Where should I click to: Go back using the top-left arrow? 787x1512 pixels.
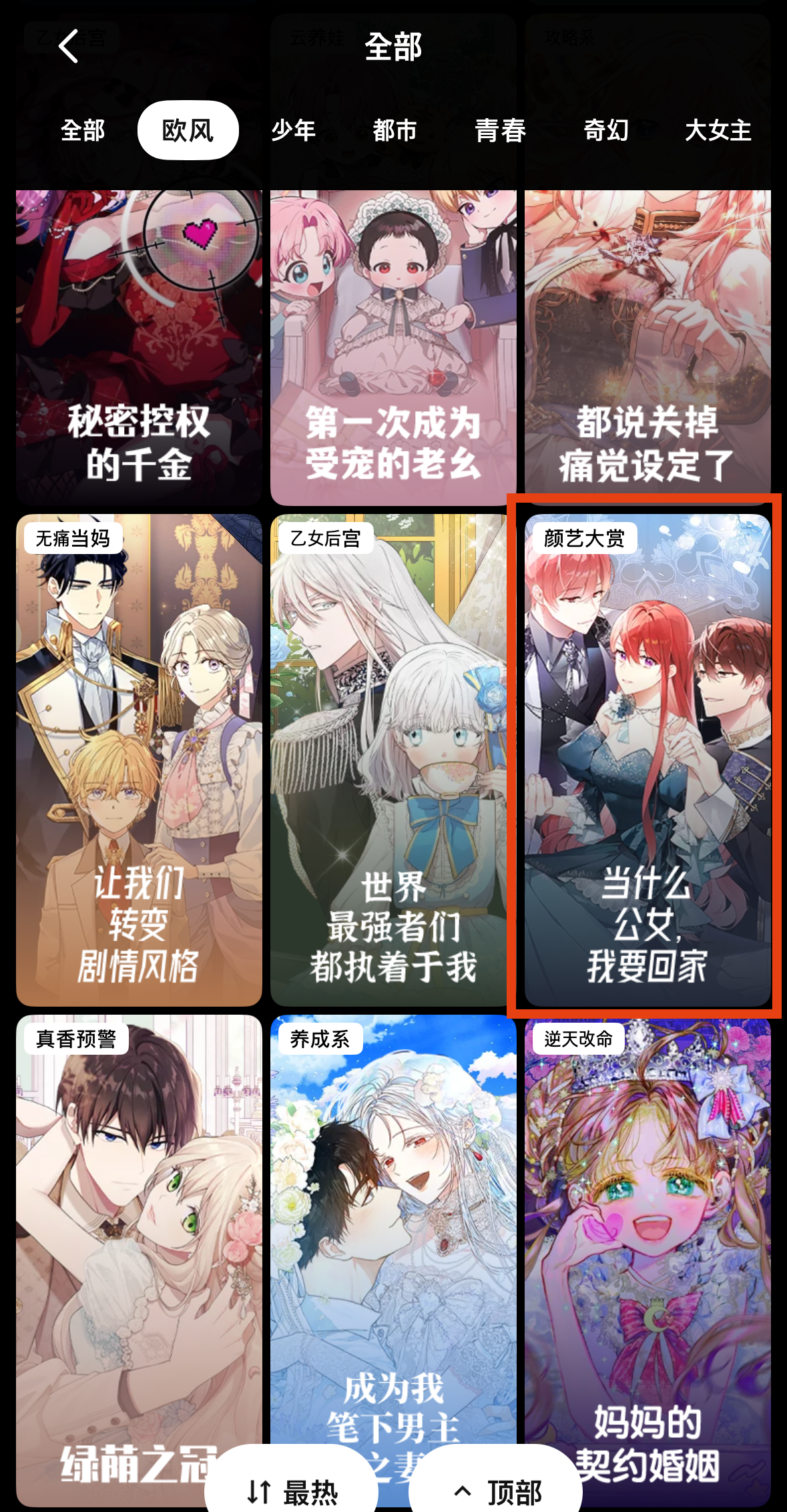(68, 46)
